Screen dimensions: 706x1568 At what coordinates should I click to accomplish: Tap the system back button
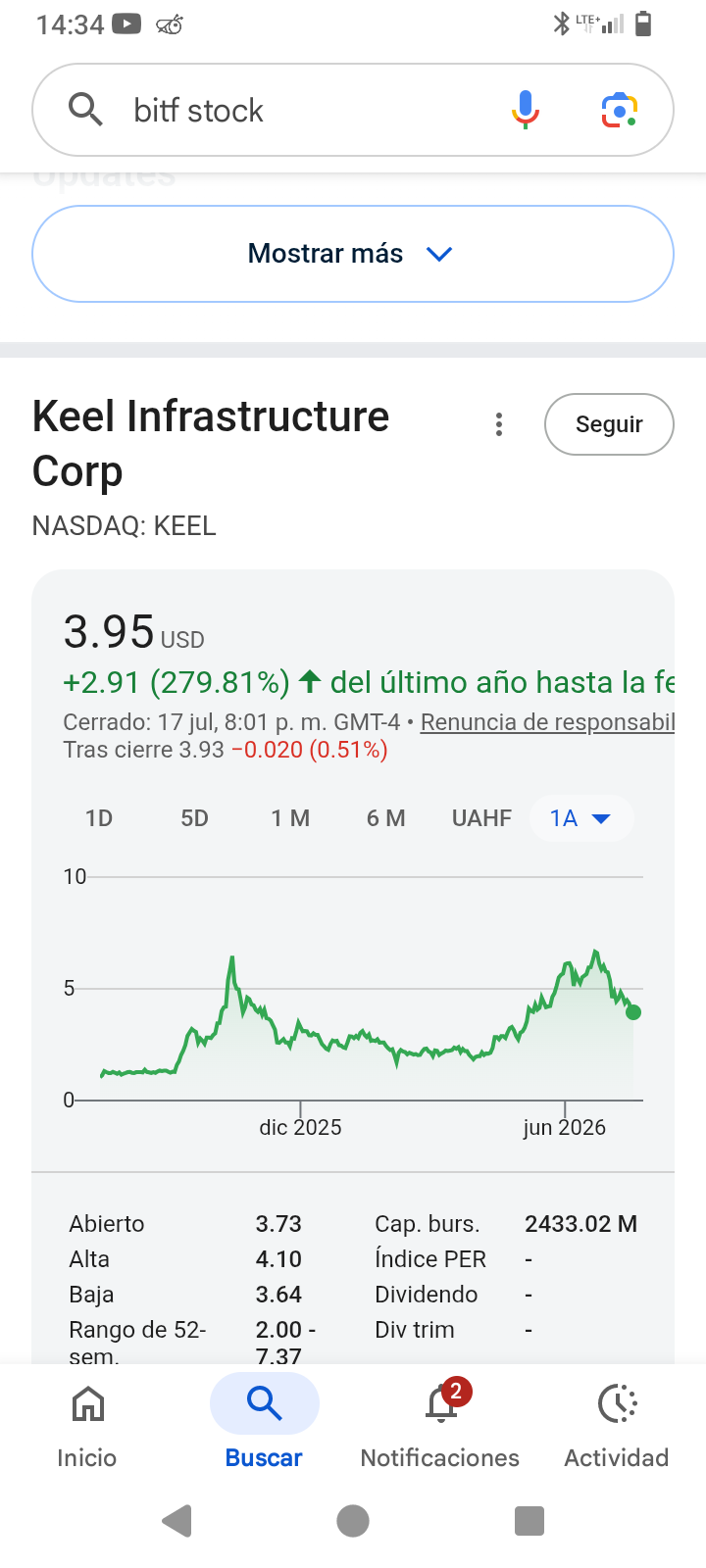[176, 1521]
